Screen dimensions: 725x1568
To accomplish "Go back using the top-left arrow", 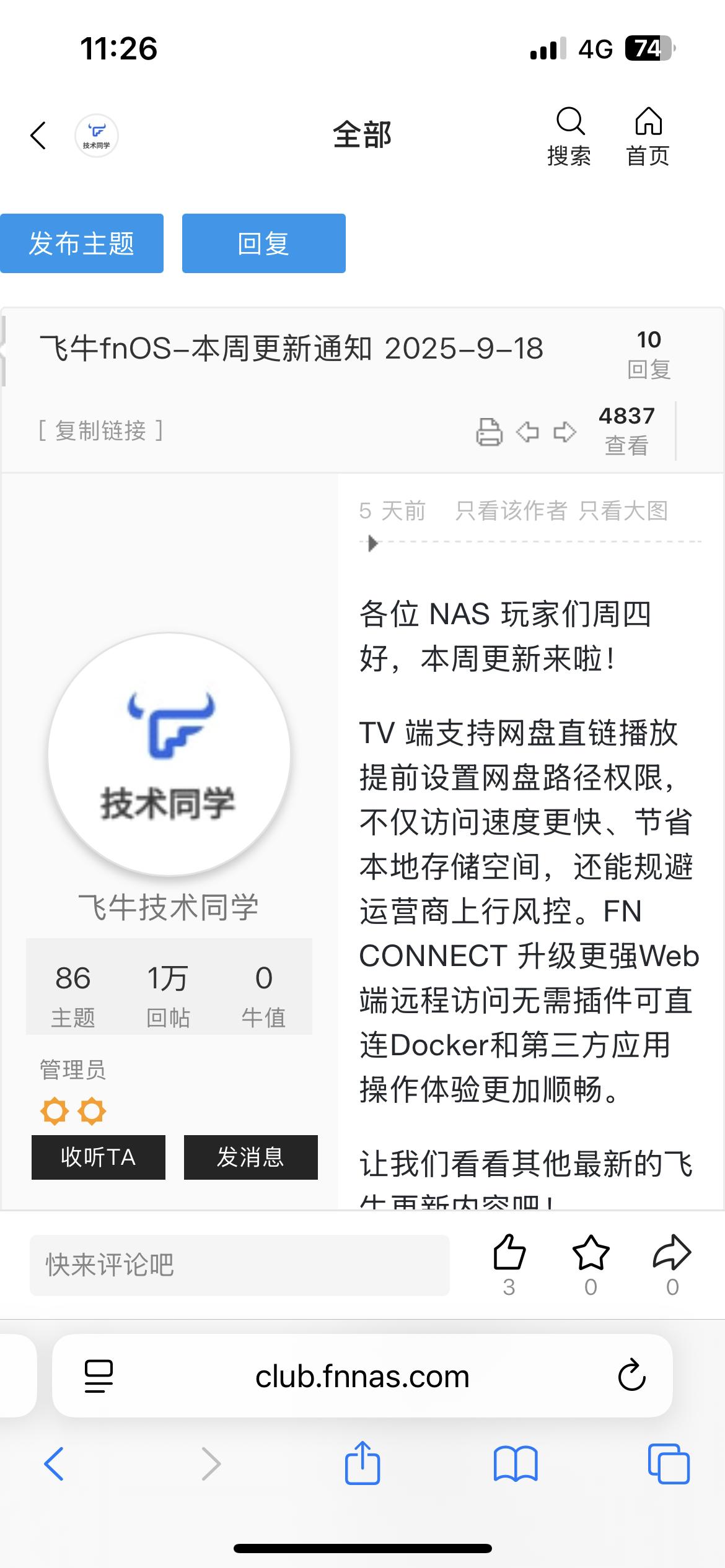I will 38,136.
